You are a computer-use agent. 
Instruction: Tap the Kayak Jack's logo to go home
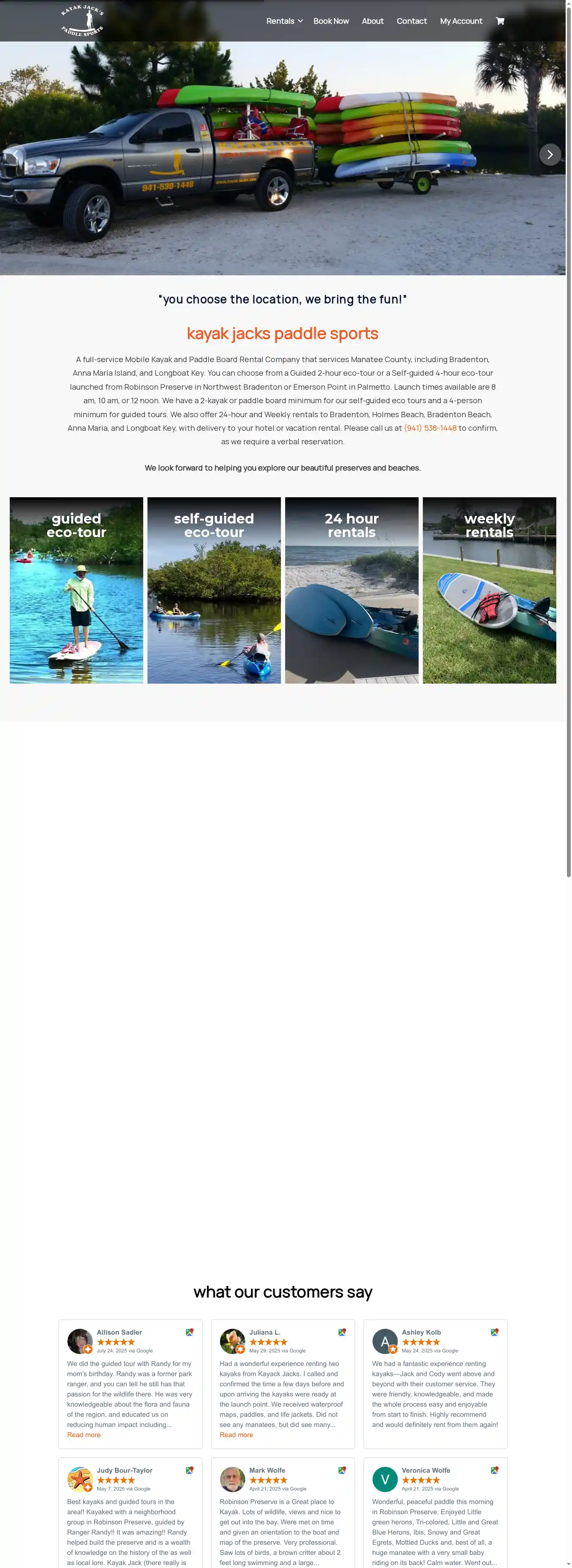point(82,21)
